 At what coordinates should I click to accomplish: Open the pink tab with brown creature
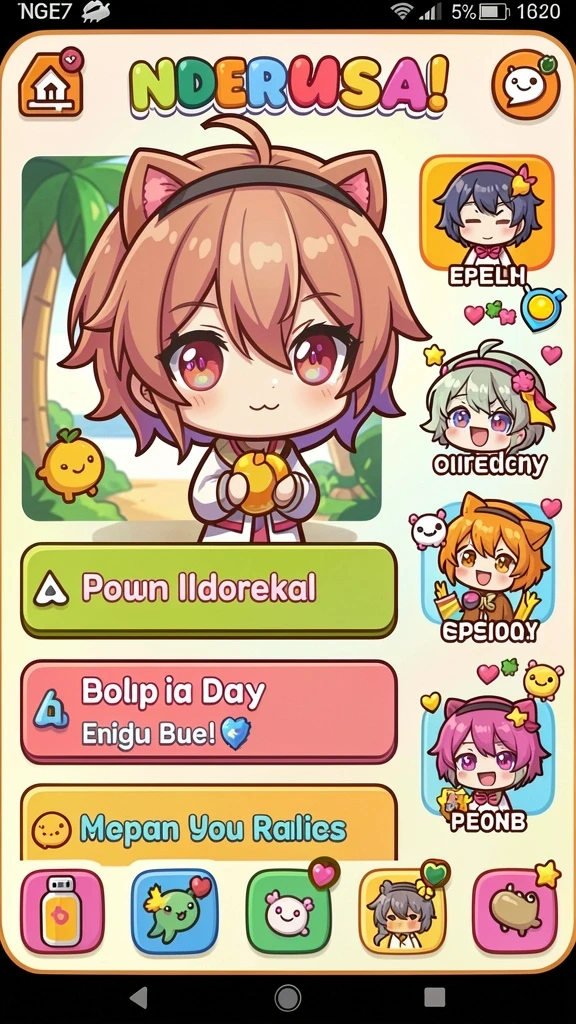pyautogui.click(x=515, y=912)
